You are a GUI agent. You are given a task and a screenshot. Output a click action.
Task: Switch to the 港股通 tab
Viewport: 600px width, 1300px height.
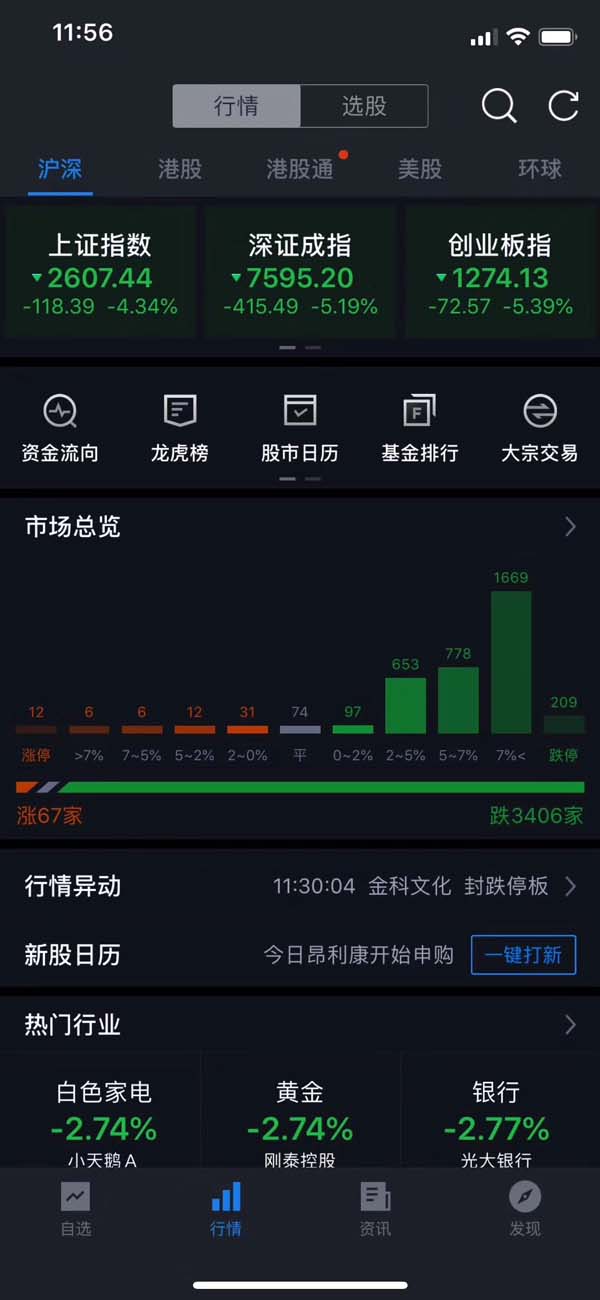(x=300, y=169)
